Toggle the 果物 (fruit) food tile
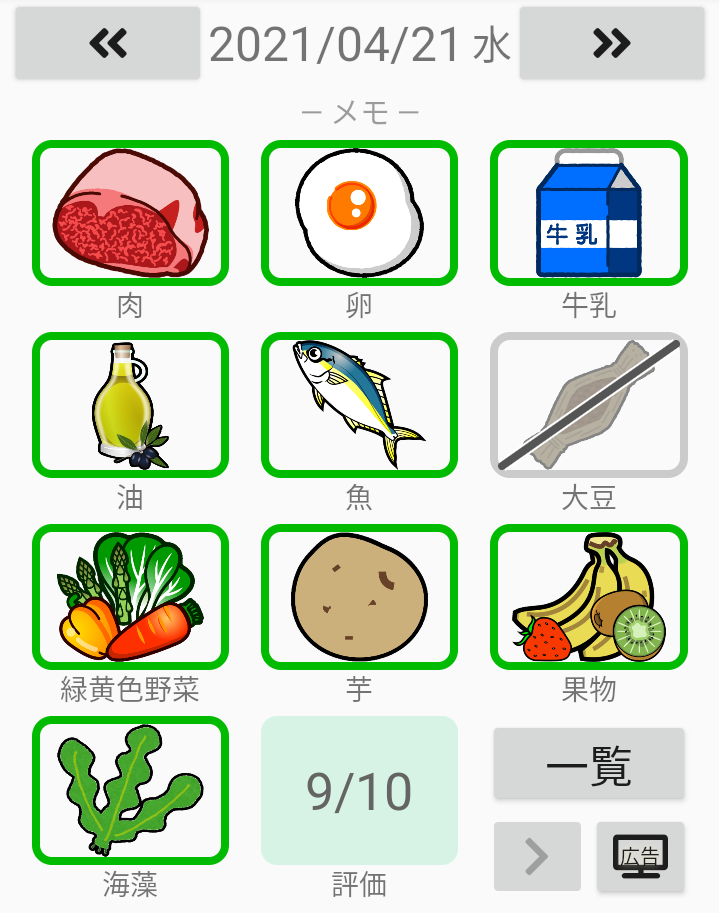The width and height of the screenshot is (719, 913). coord(589,597)
